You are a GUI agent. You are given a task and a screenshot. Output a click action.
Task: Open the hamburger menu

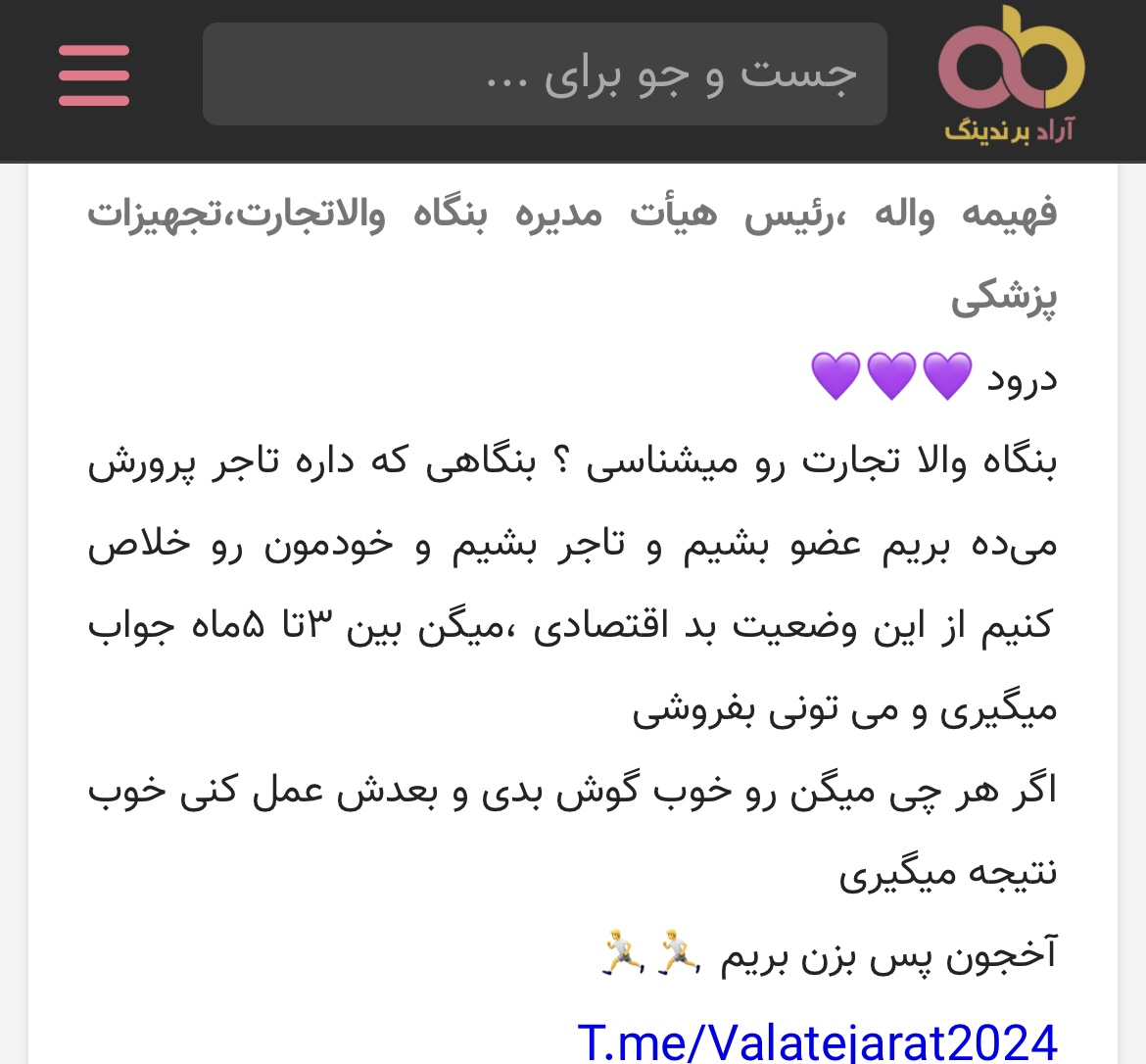[x=94, y=75]
